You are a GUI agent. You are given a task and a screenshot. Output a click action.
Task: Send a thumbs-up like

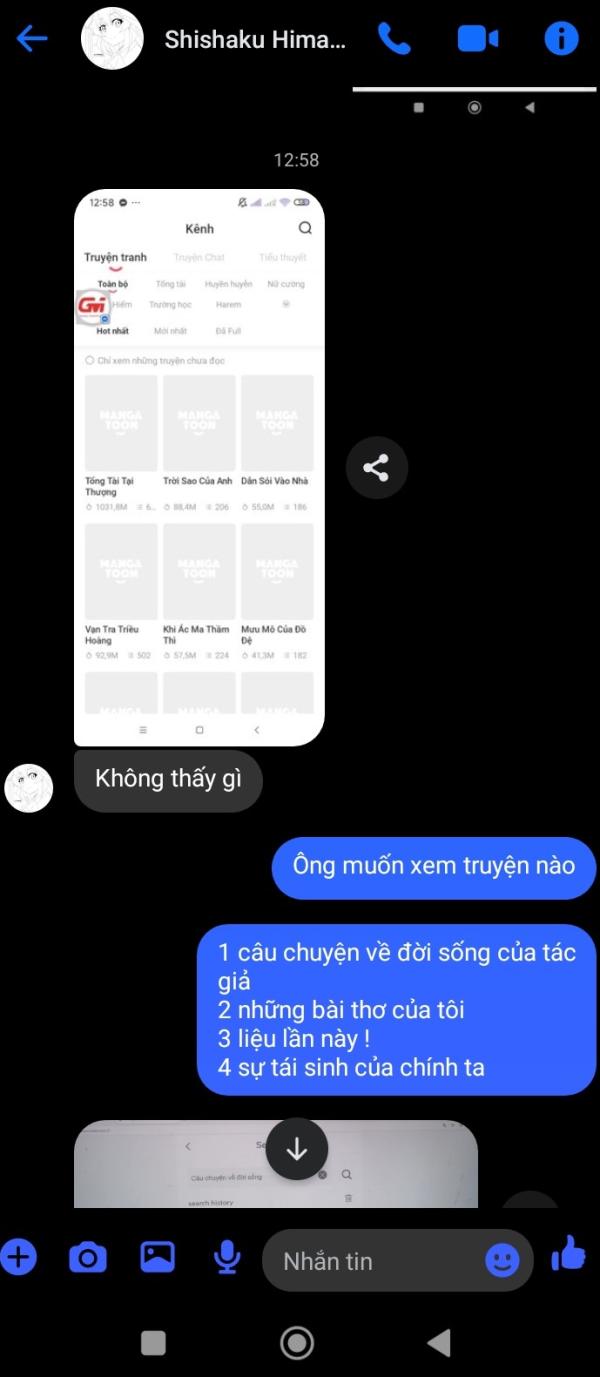569,1253
